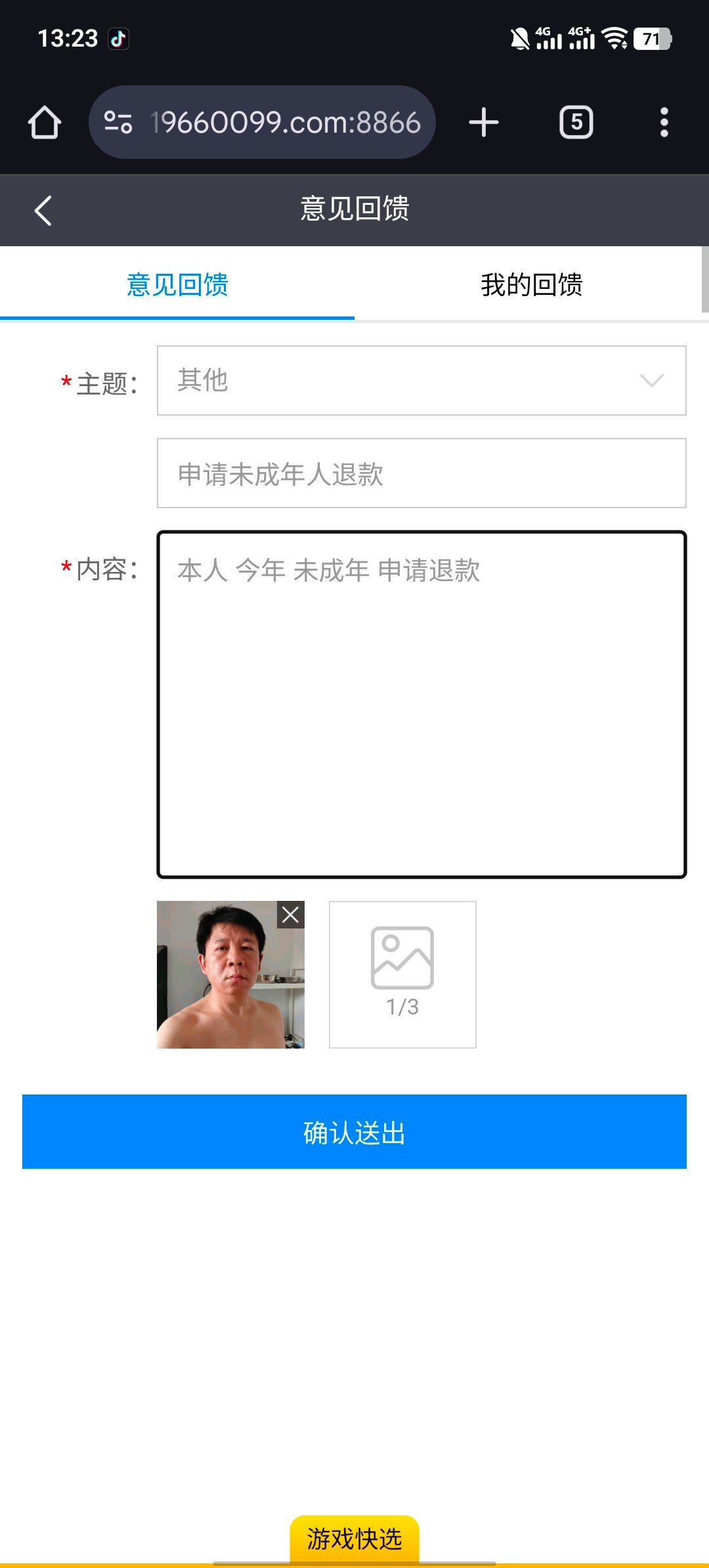This screenshot has height=1568, width=709.
Task: Open the browser home page
Action: 45,123
